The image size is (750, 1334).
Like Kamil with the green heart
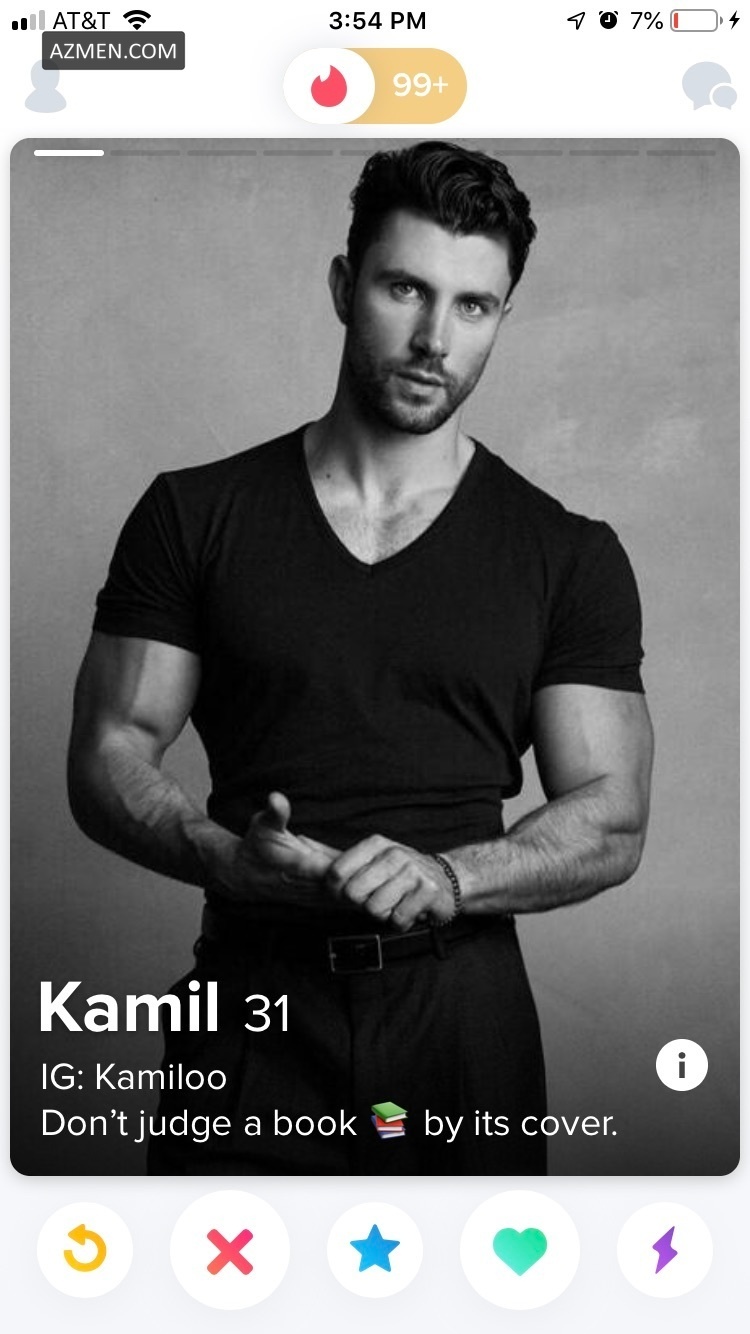pos(520,1250)
